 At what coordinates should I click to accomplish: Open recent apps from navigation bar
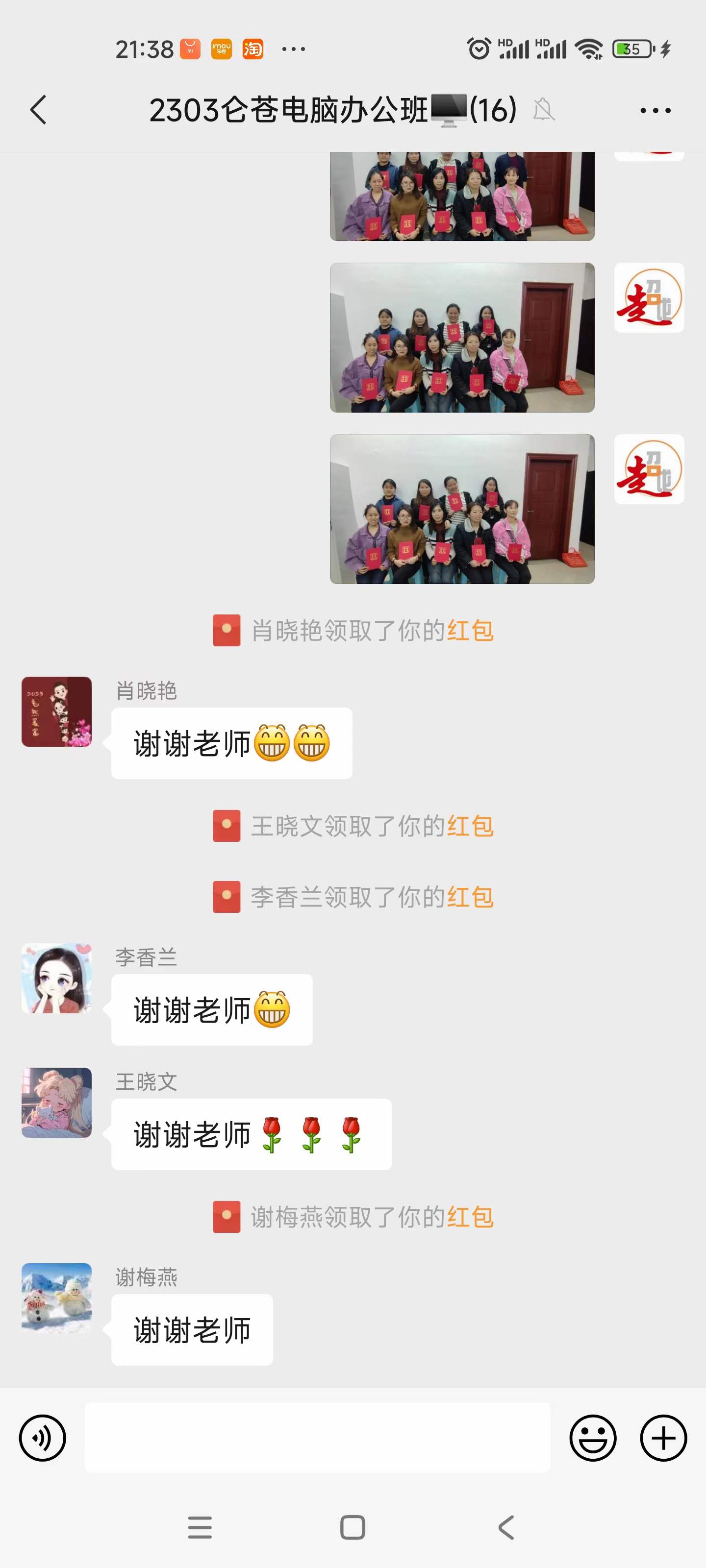point(200,1527)
